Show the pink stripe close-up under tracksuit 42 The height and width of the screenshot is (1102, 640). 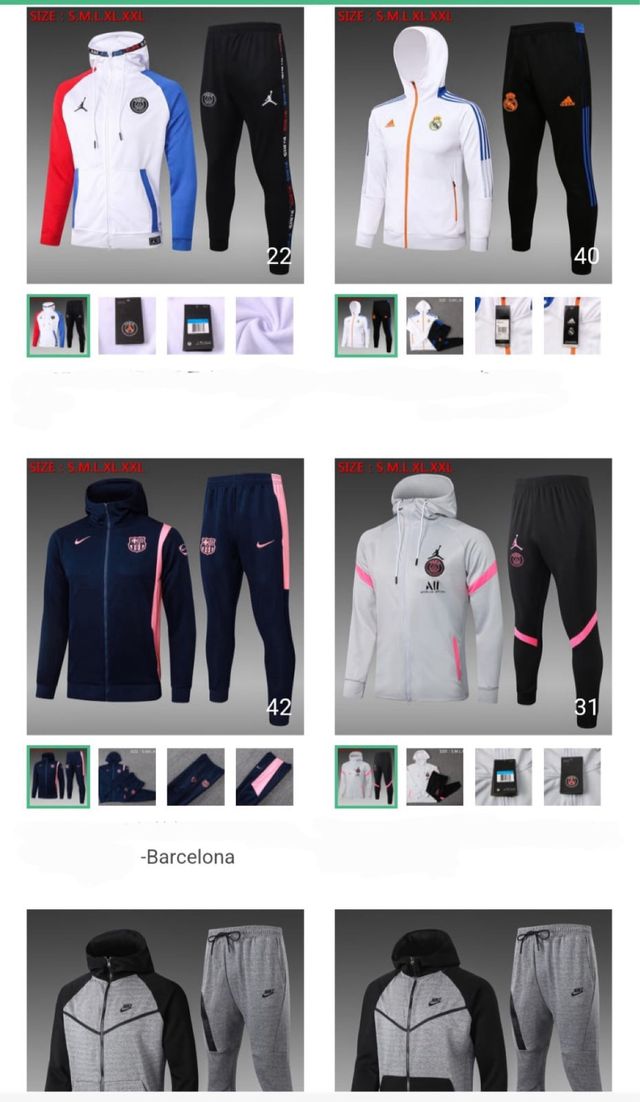point(264,776)
